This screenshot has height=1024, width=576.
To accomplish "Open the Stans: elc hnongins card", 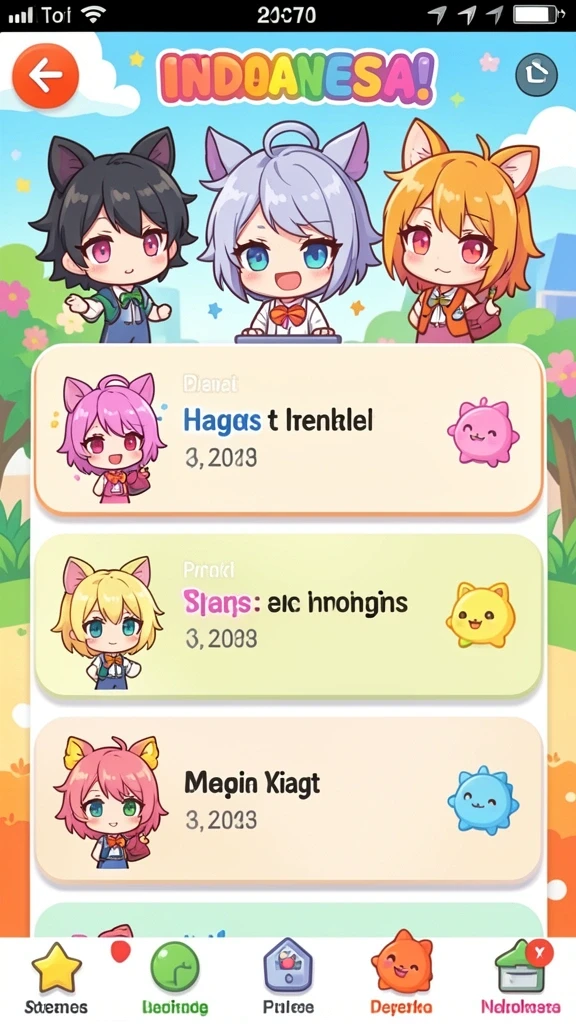I will (x=289, y=616).
